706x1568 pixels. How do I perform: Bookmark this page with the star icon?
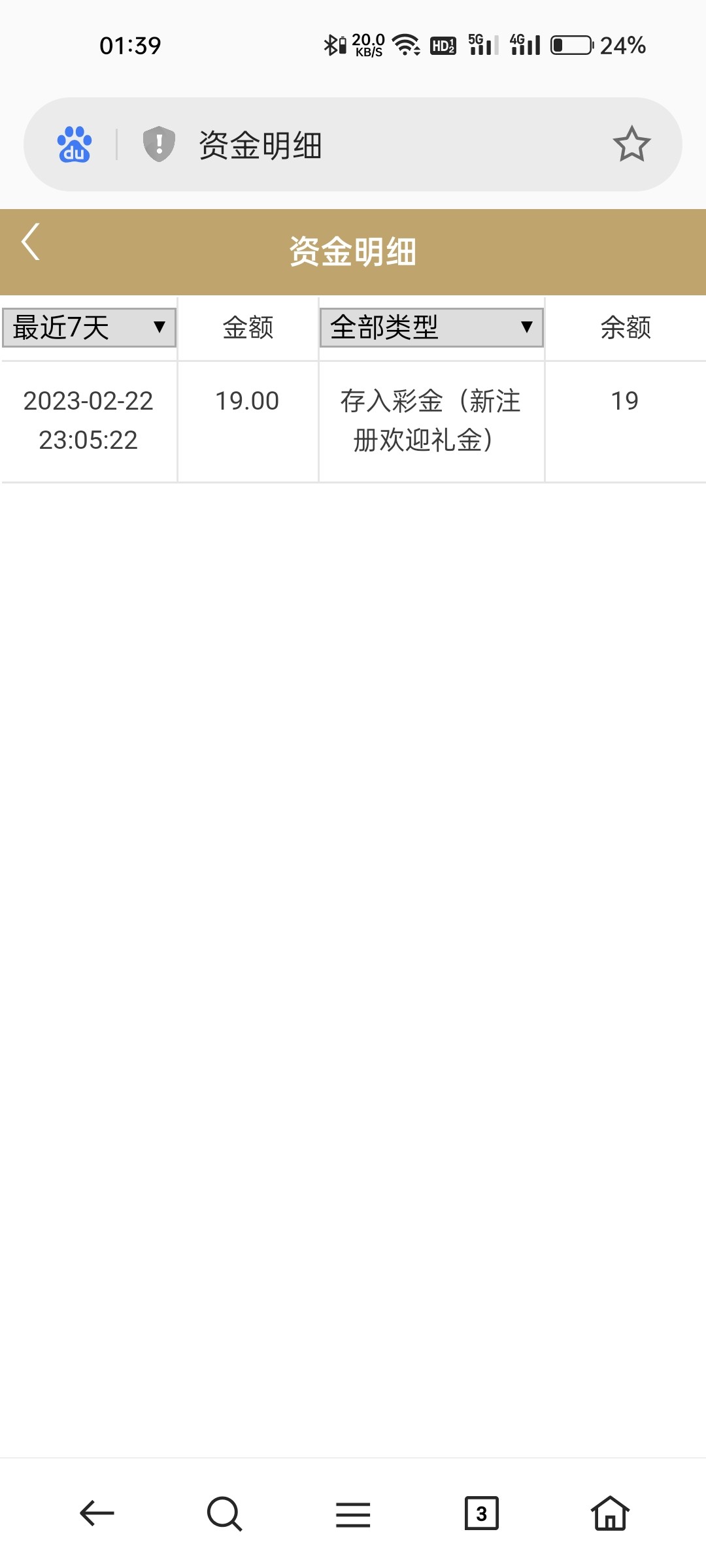(x=631, y=144)
